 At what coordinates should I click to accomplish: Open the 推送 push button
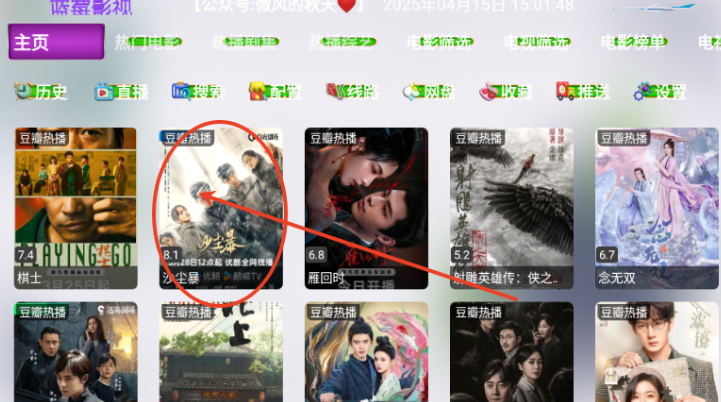point(582,92)
